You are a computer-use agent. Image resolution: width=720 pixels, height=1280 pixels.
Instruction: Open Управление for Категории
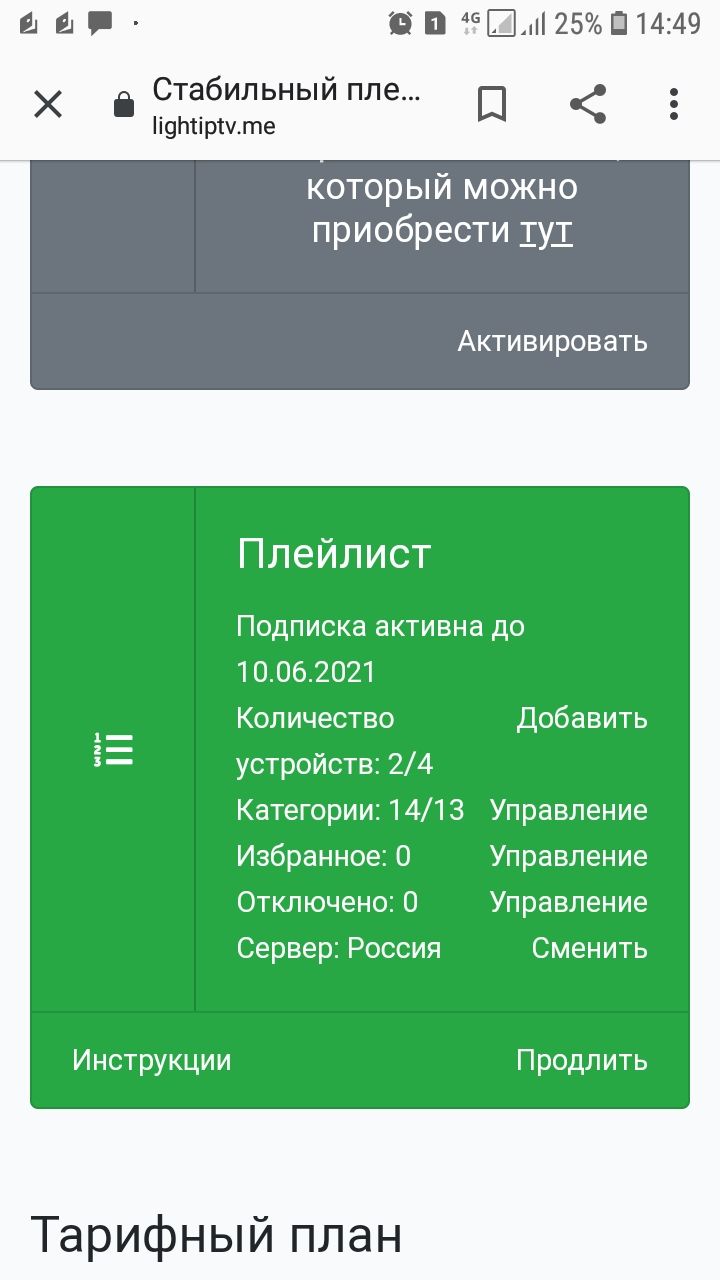click(568, 810)
